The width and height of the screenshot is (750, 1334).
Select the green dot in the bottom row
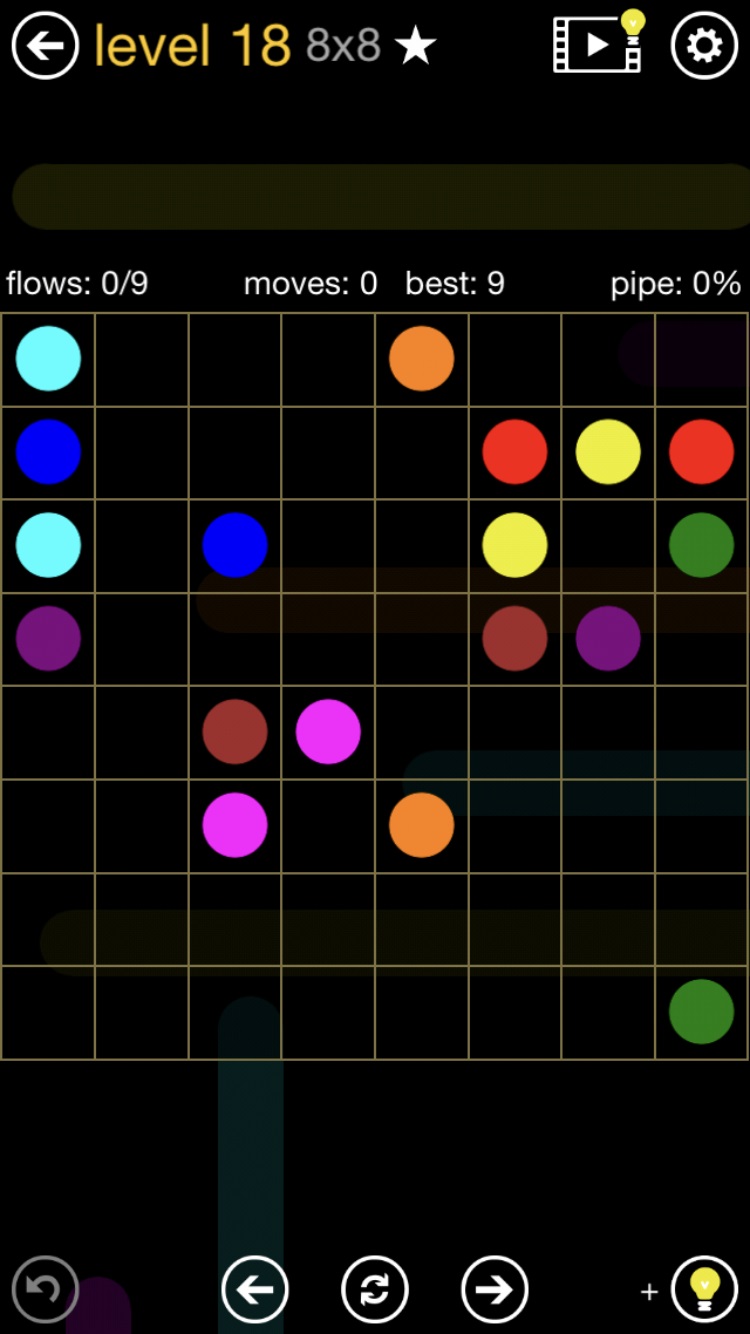click(701, 1011)
